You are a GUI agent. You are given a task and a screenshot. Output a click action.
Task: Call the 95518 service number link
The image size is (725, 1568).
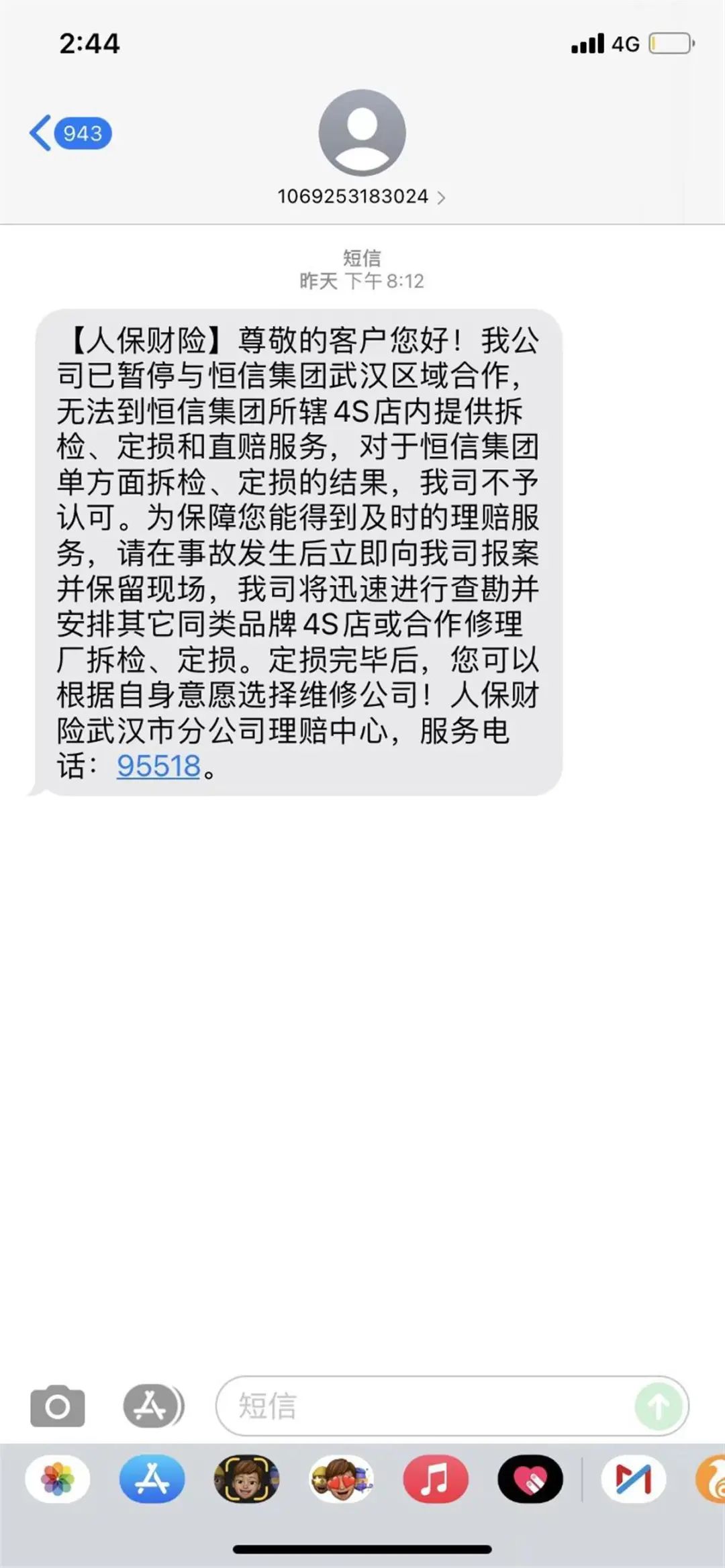(x=159, y=766)
